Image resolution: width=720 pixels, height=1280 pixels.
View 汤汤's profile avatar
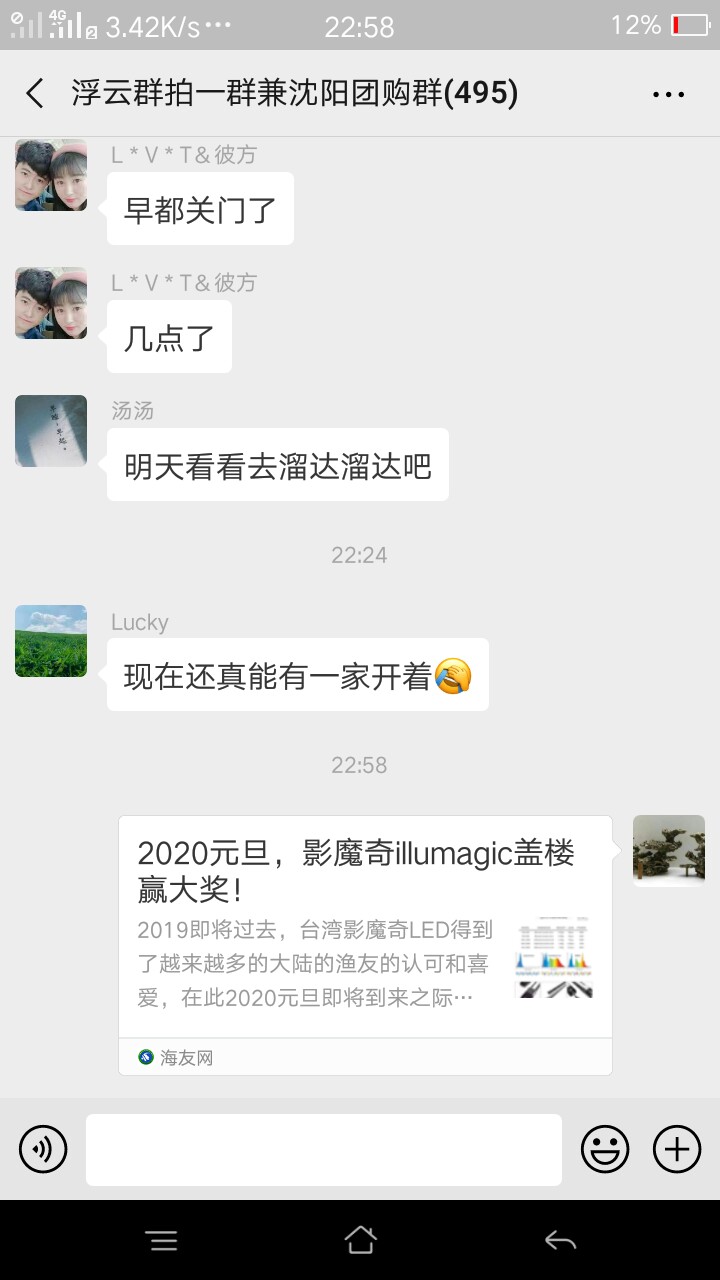click(x=51, y=431)
